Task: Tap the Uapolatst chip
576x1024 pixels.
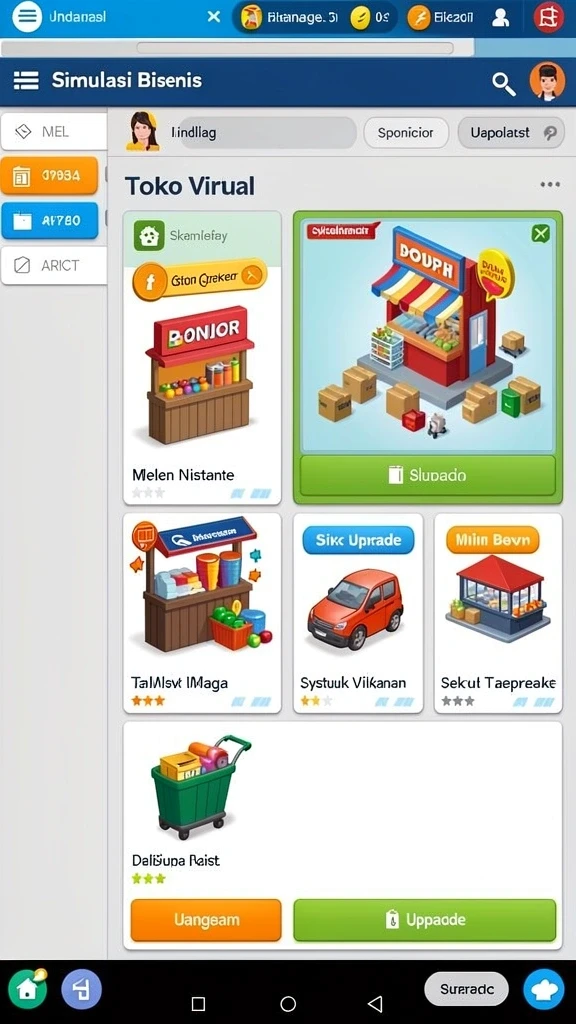Action: pyautogui.click(x=511, y=133)
